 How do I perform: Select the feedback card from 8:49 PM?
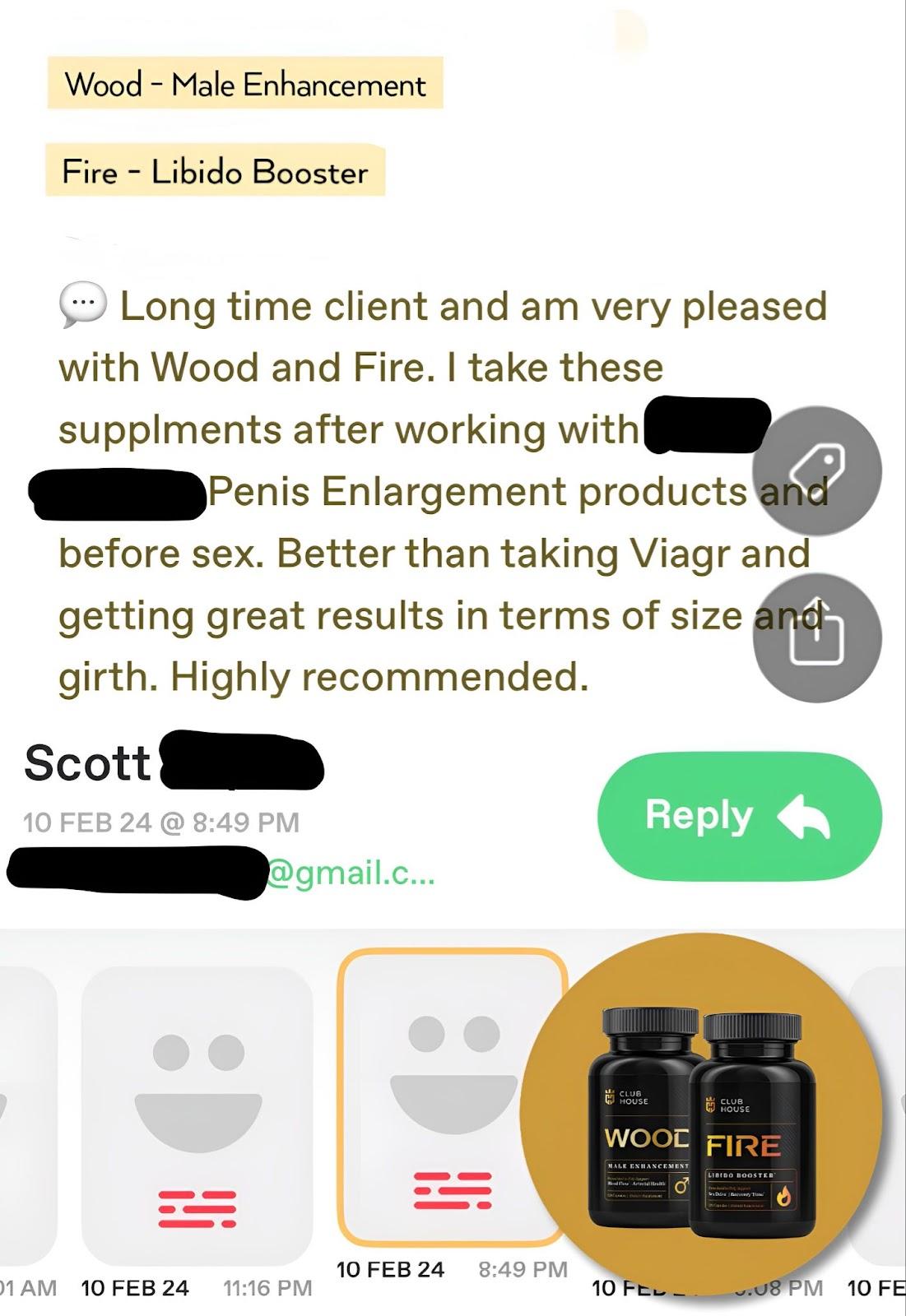452,1098
